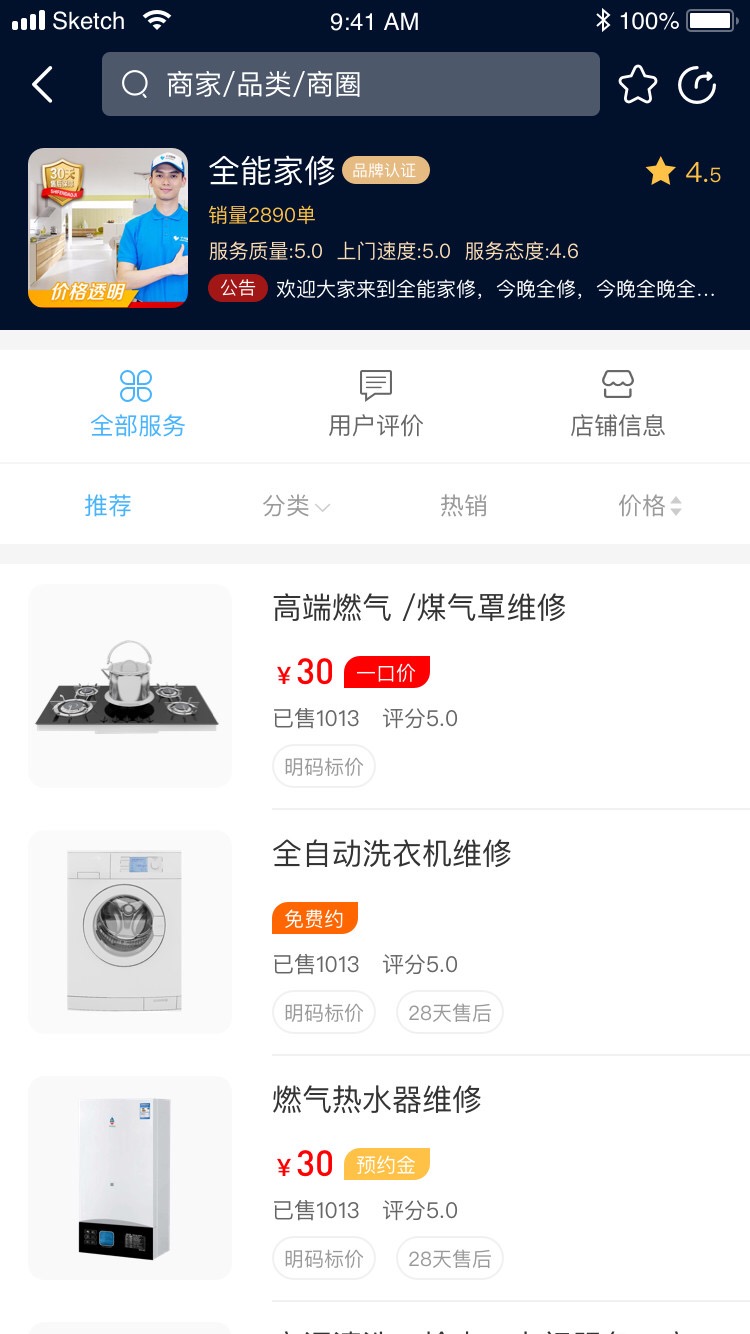Go back using the top-left arrow
This screenshot has width=750, height=1334.
click(x=42, y=85)
